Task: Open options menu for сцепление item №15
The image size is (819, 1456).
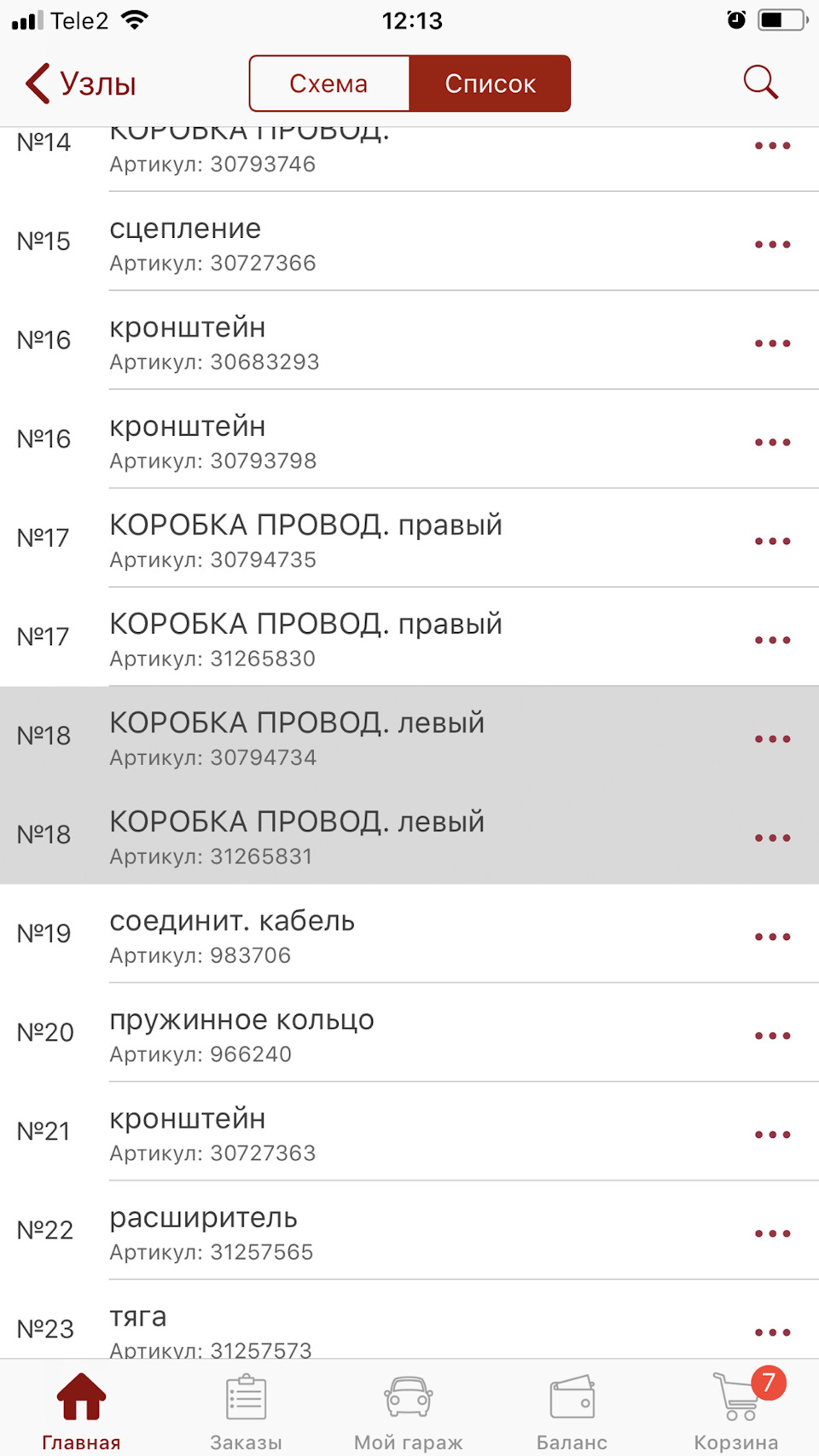Action: 771,244
